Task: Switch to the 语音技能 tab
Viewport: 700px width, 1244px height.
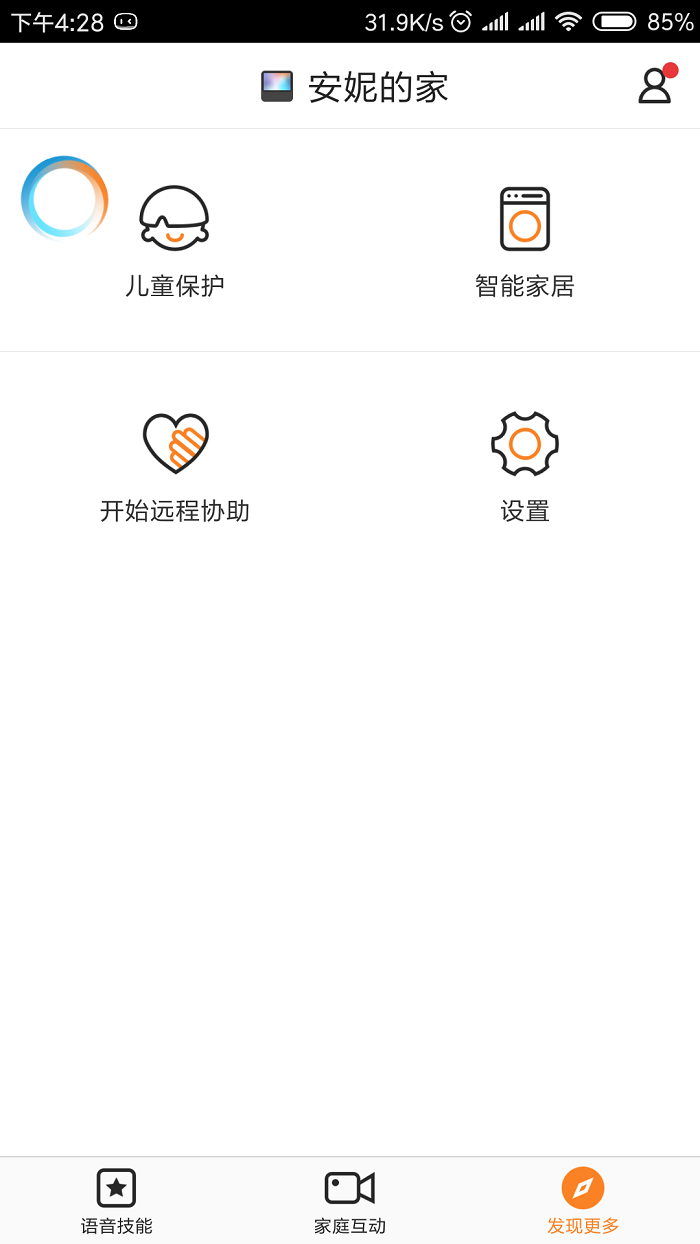Action: [x=116, y=1200]
